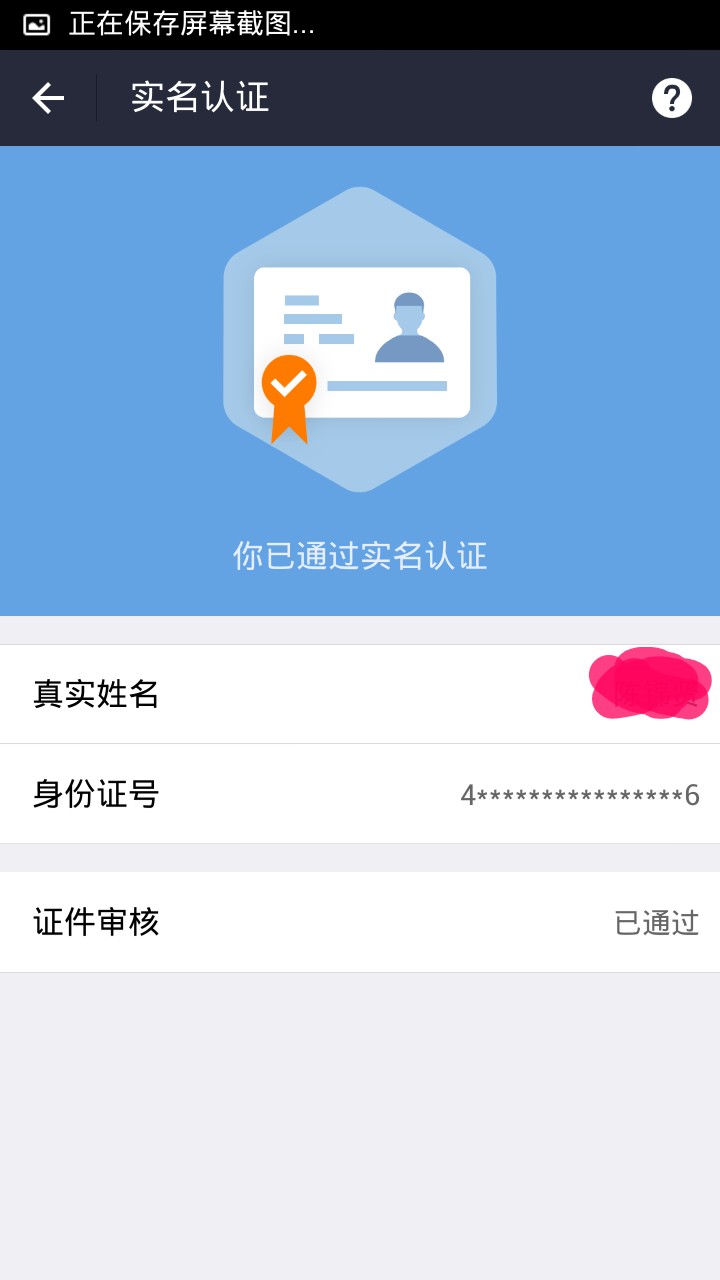
Task: Tap the back arrow to leave 实名认证
Action: (46, 97)
